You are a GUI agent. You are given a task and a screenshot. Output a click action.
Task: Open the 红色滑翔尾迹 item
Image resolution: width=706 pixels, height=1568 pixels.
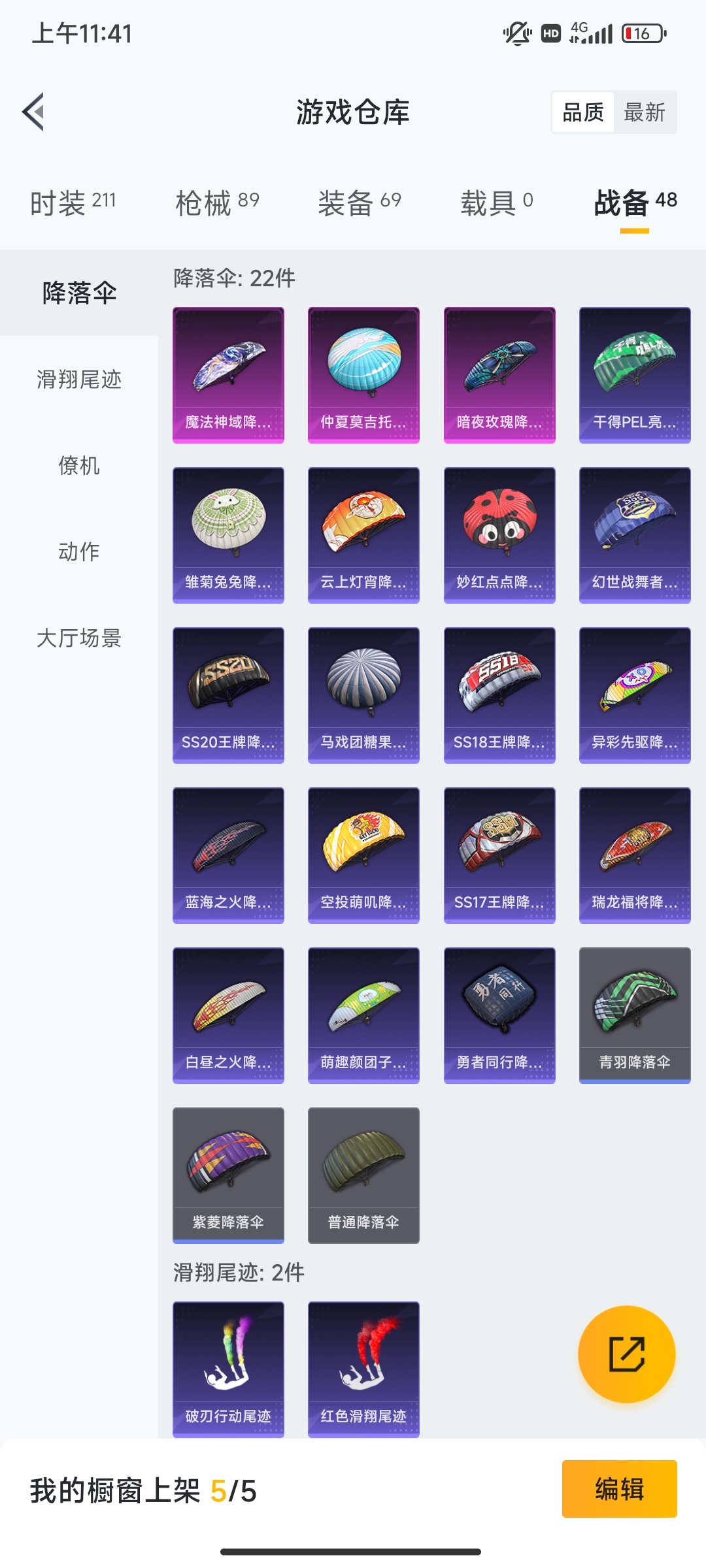(363, 1369)
